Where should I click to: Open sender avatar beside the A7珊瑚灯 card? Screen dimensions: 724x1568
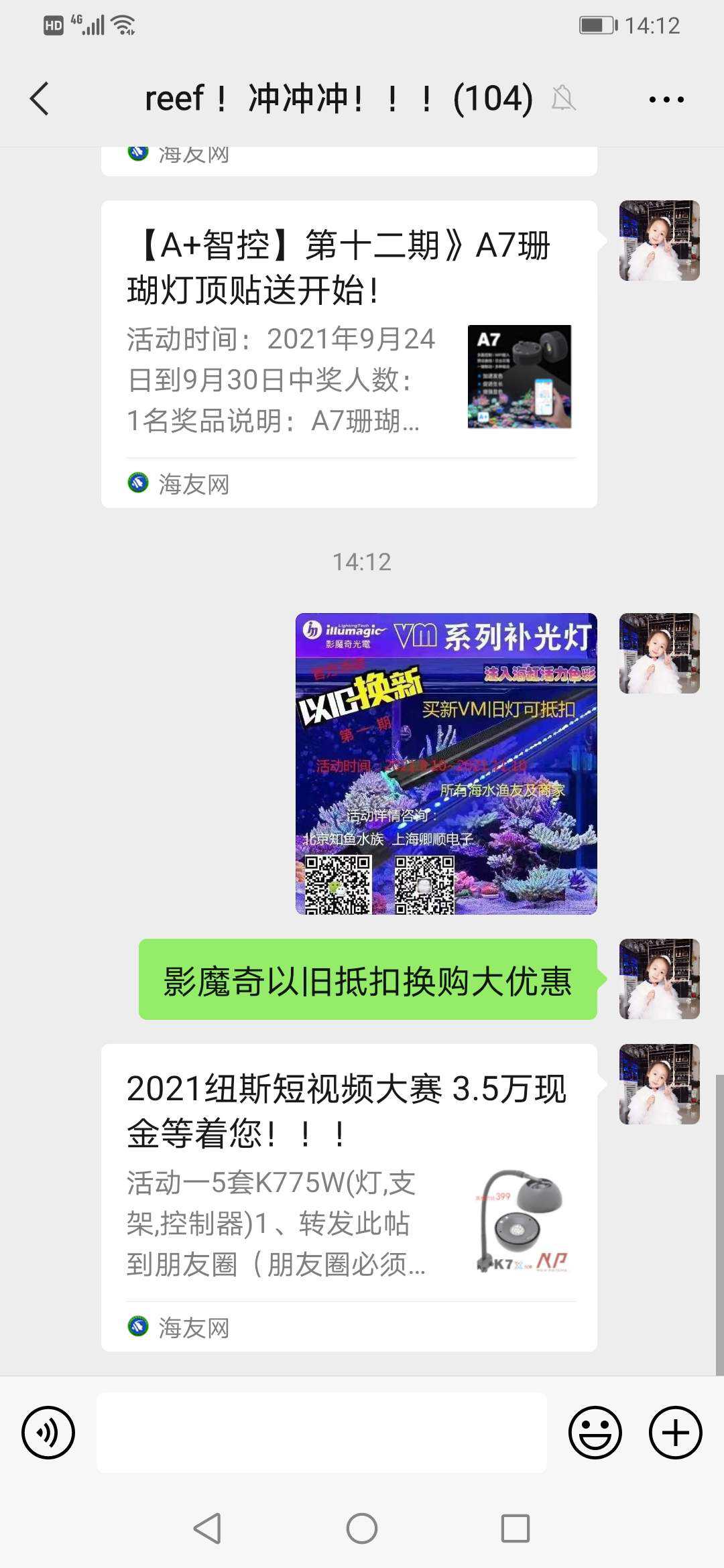659,241
